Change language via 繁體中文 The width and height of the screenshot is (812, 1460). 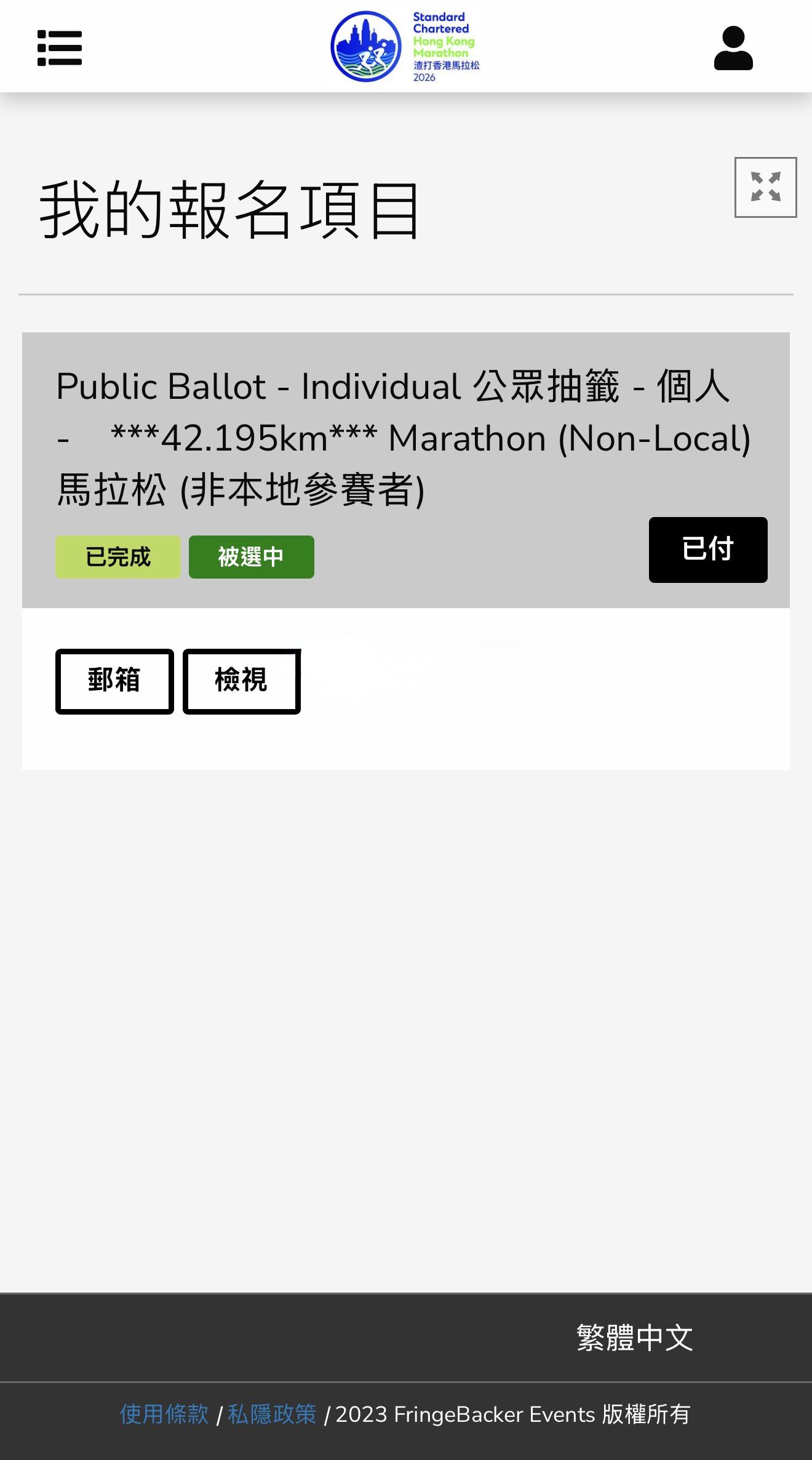pos(634,1338)
